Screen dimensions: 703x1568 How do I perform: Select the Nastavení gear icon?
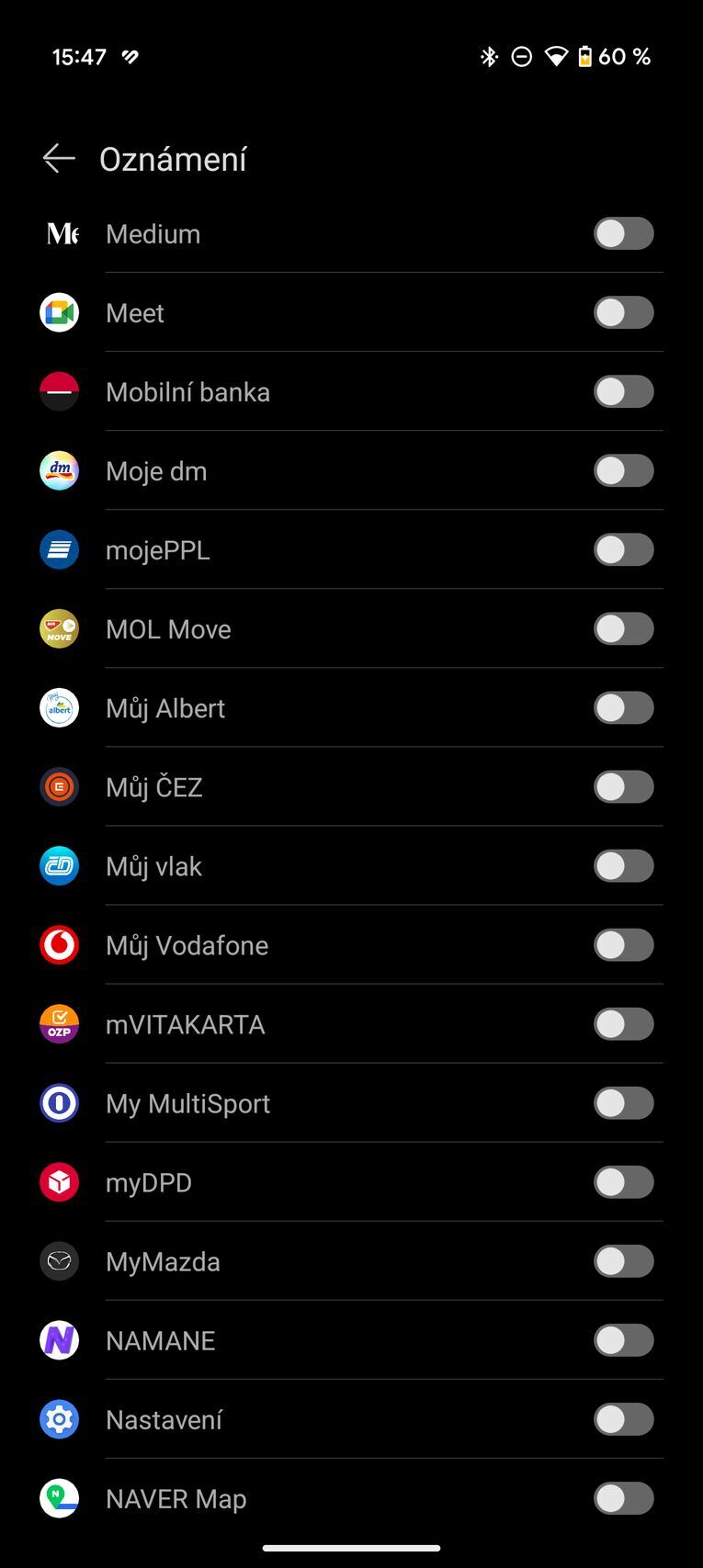(59, 1419)
